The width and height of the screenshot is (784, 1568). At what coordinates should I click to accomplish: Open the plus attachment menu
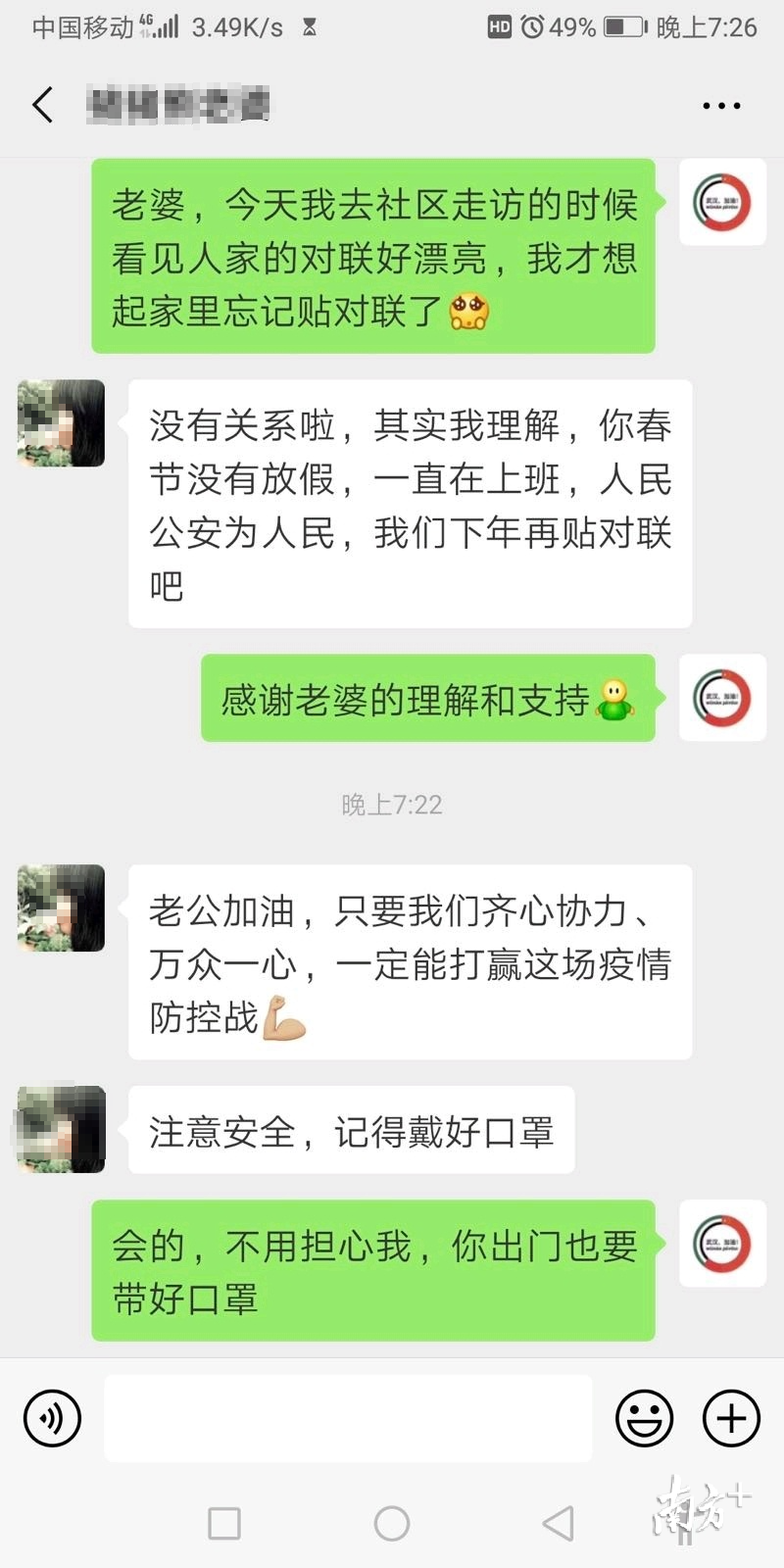click(731, 1418)
